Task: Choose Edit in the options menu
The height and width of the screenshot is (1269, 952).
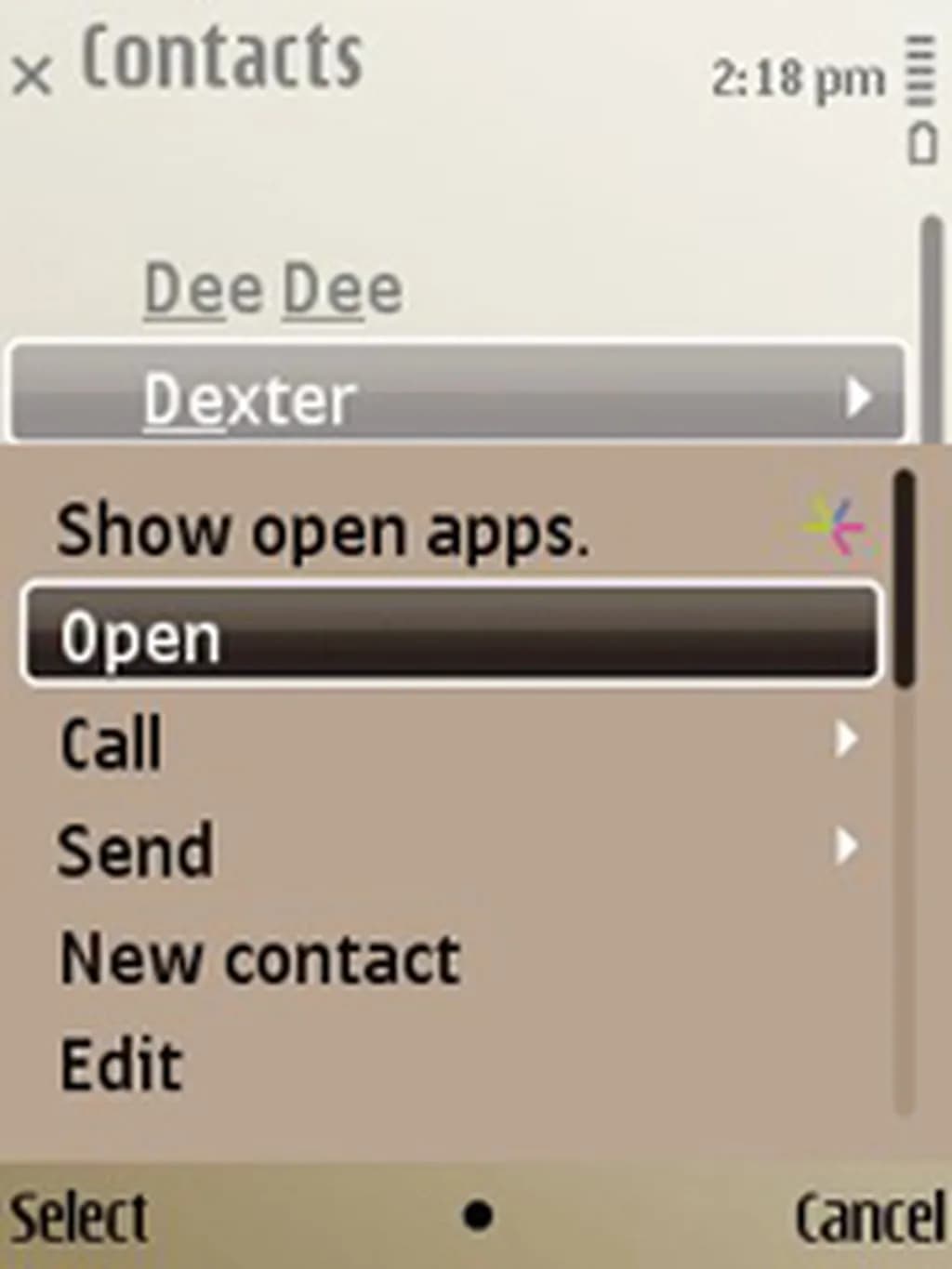Action: coord(122,1065)
